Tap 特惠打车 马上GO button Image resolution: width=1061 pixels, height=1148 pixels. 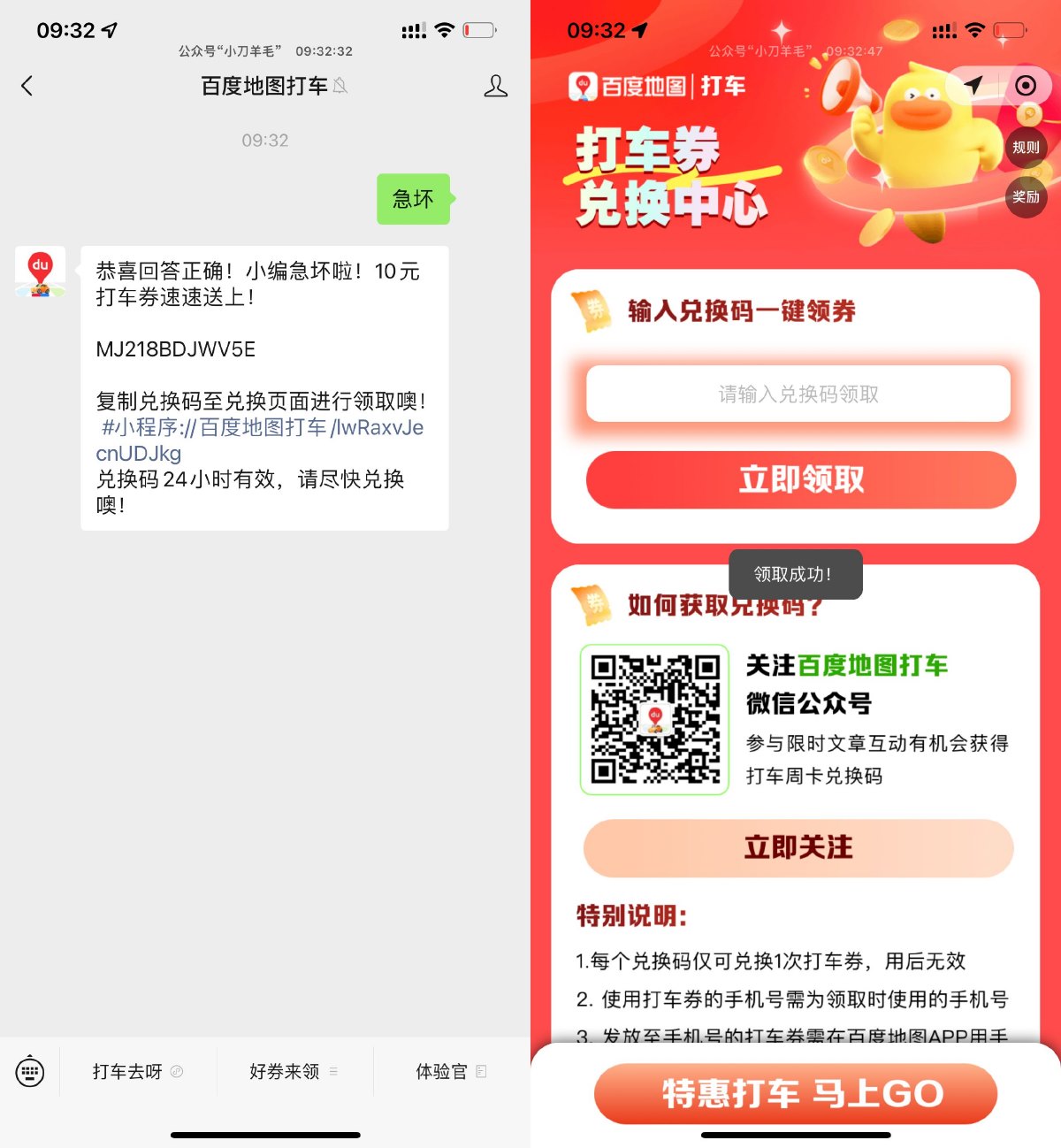(x=796, y=1094)
